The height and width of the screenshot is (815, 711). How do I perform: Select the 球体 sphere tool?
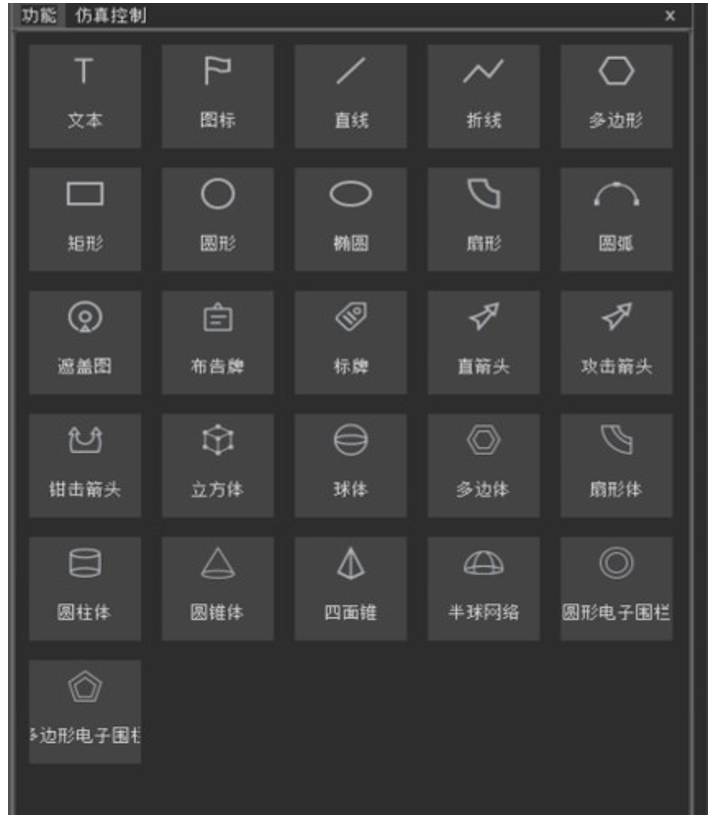(351, 465)
